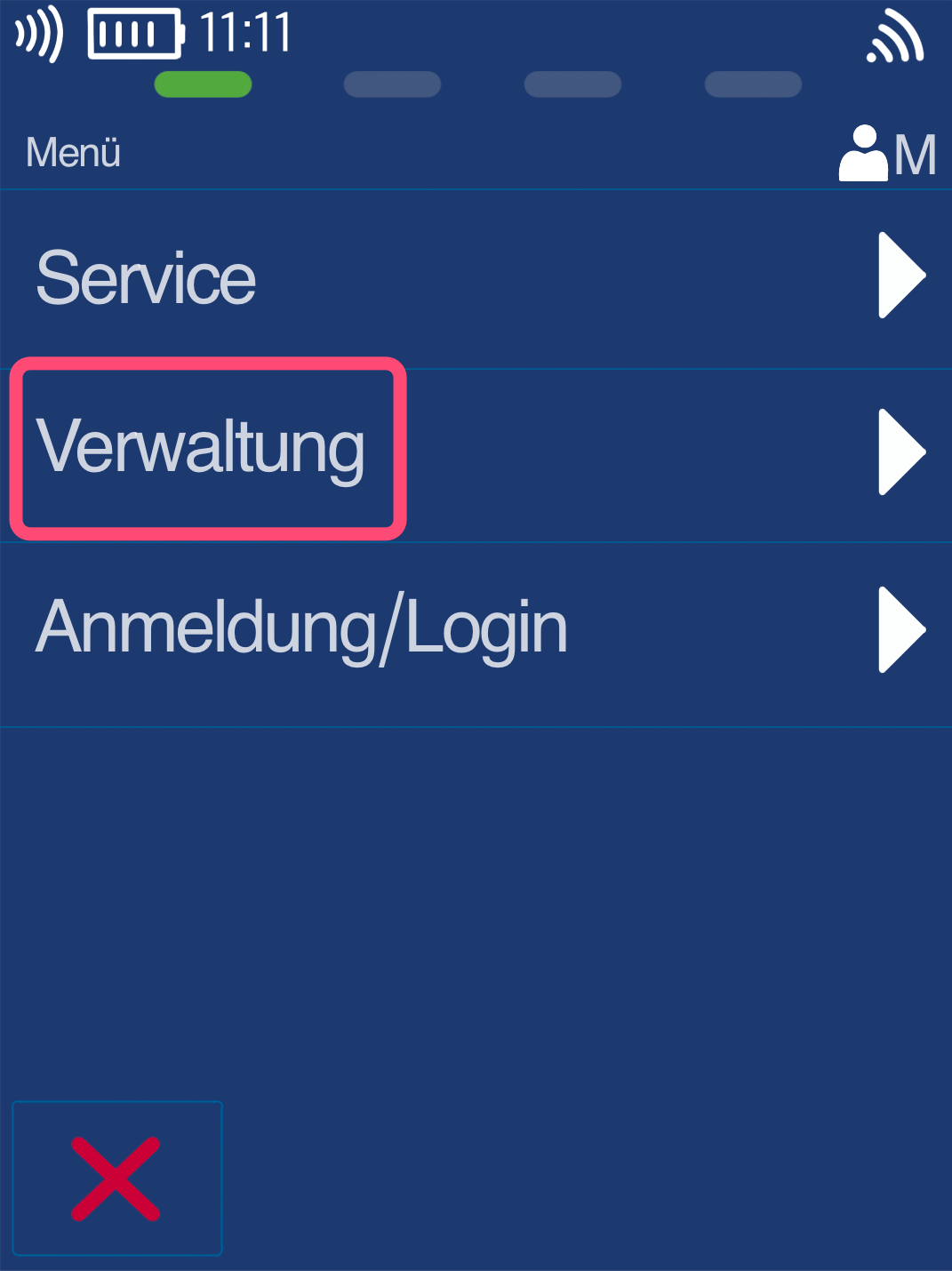Close the menu with the red X

116,1178
